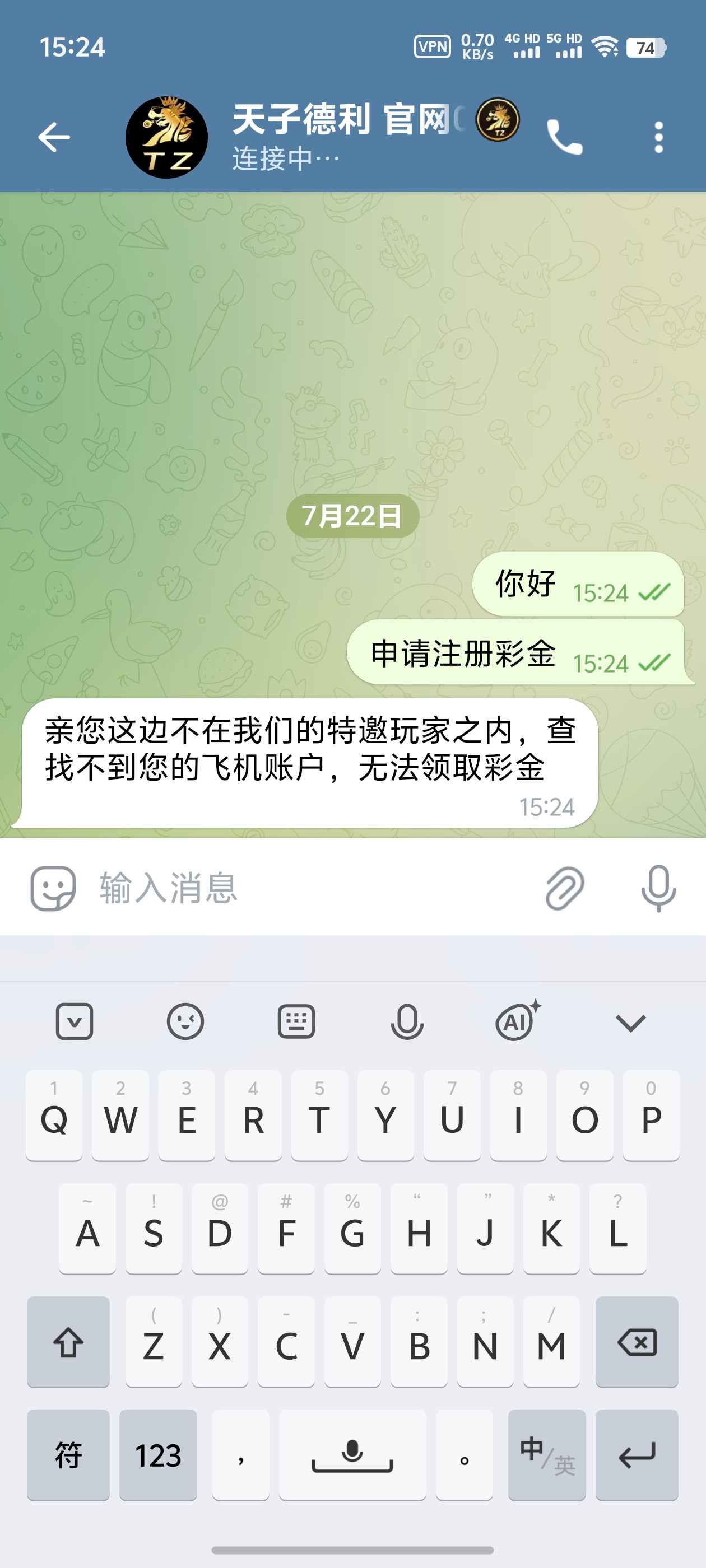Focus the 输入消息 message field
The height and width of the screenshot is (1568, 706).
tap(305, 888)
